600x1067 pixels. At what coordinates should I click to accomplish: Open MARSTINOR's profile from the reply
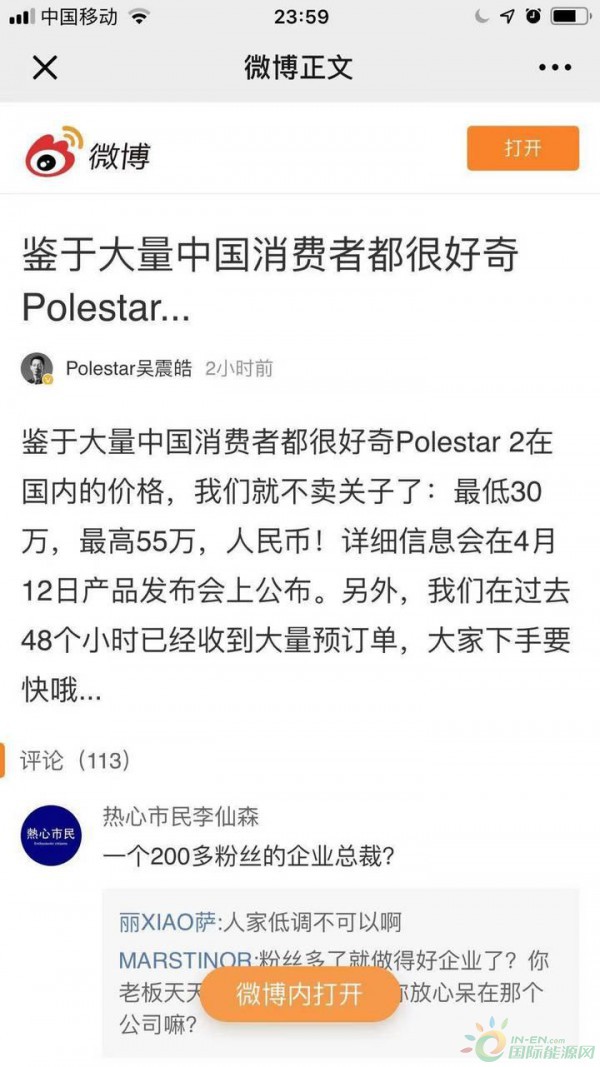click(x=185, y=961)
